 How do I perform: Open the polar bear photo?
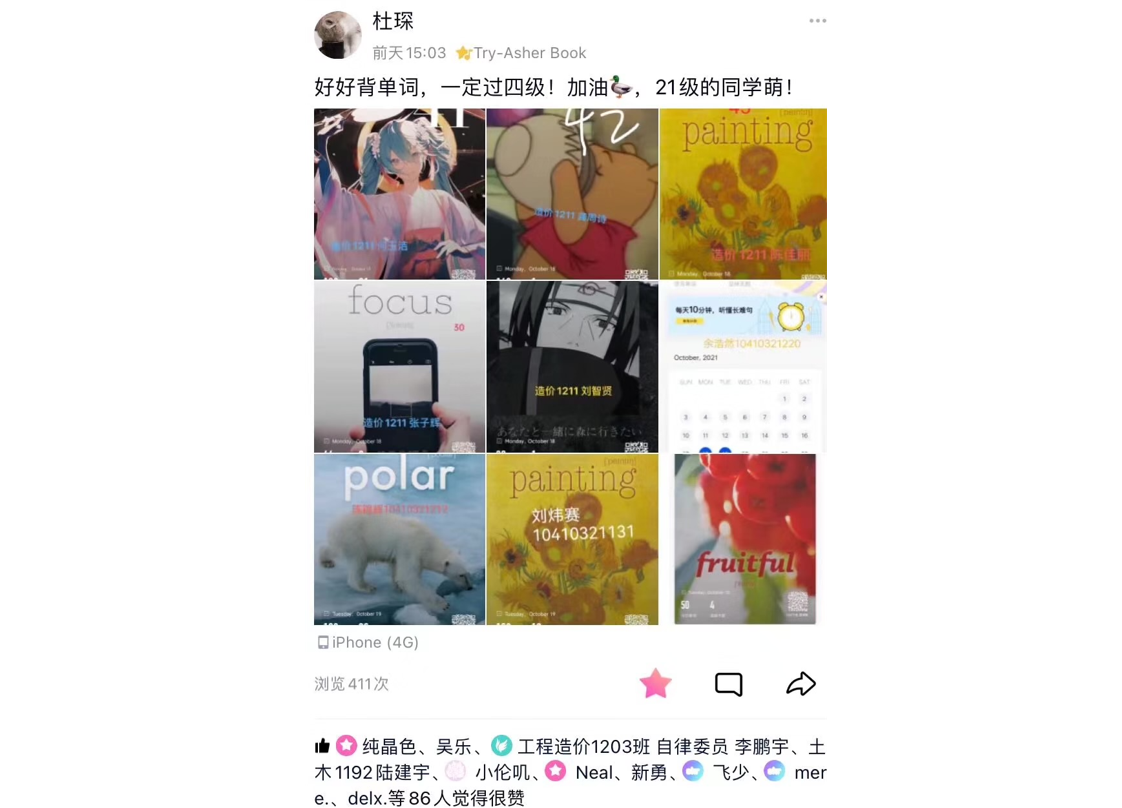(x=399, y=540)
